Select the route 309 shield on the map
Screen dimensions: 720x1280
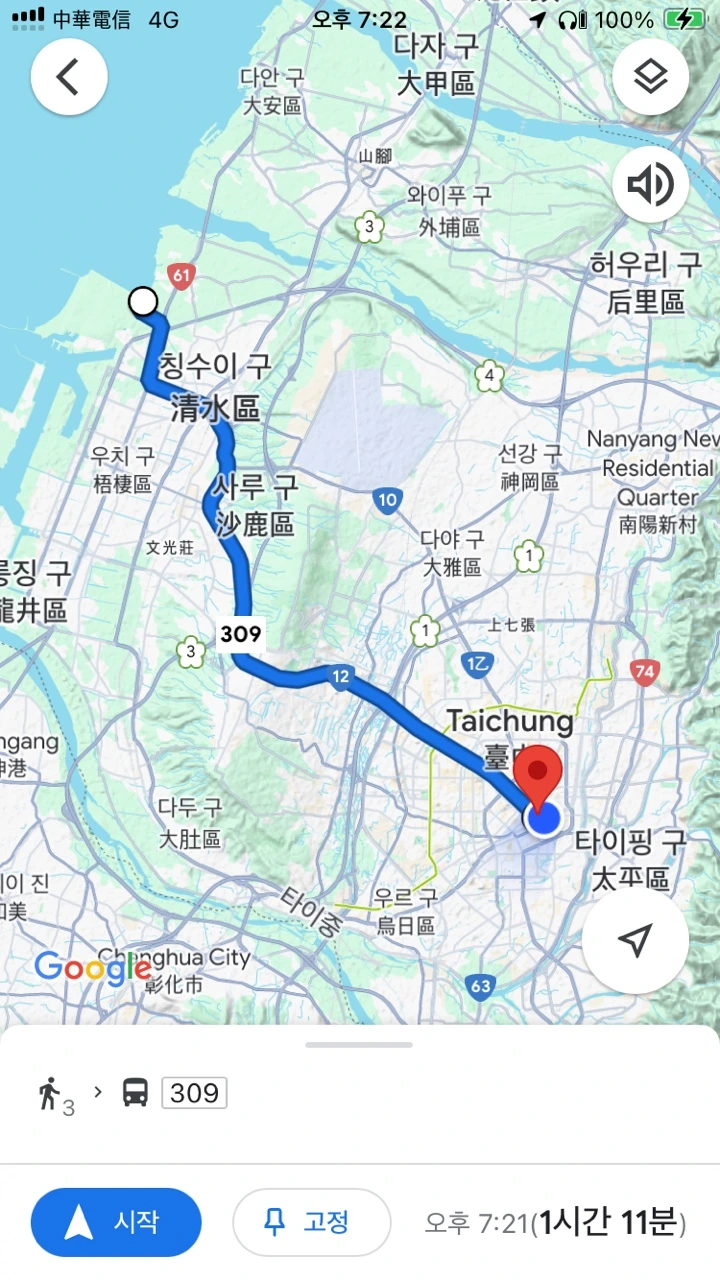239,633
